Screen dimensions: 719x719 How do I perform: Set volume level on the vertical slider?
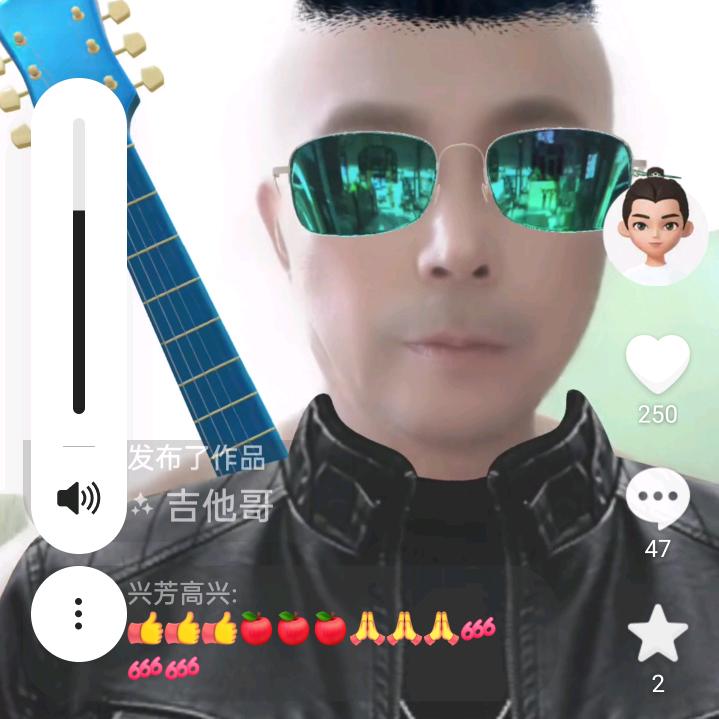tap(79, 266)
